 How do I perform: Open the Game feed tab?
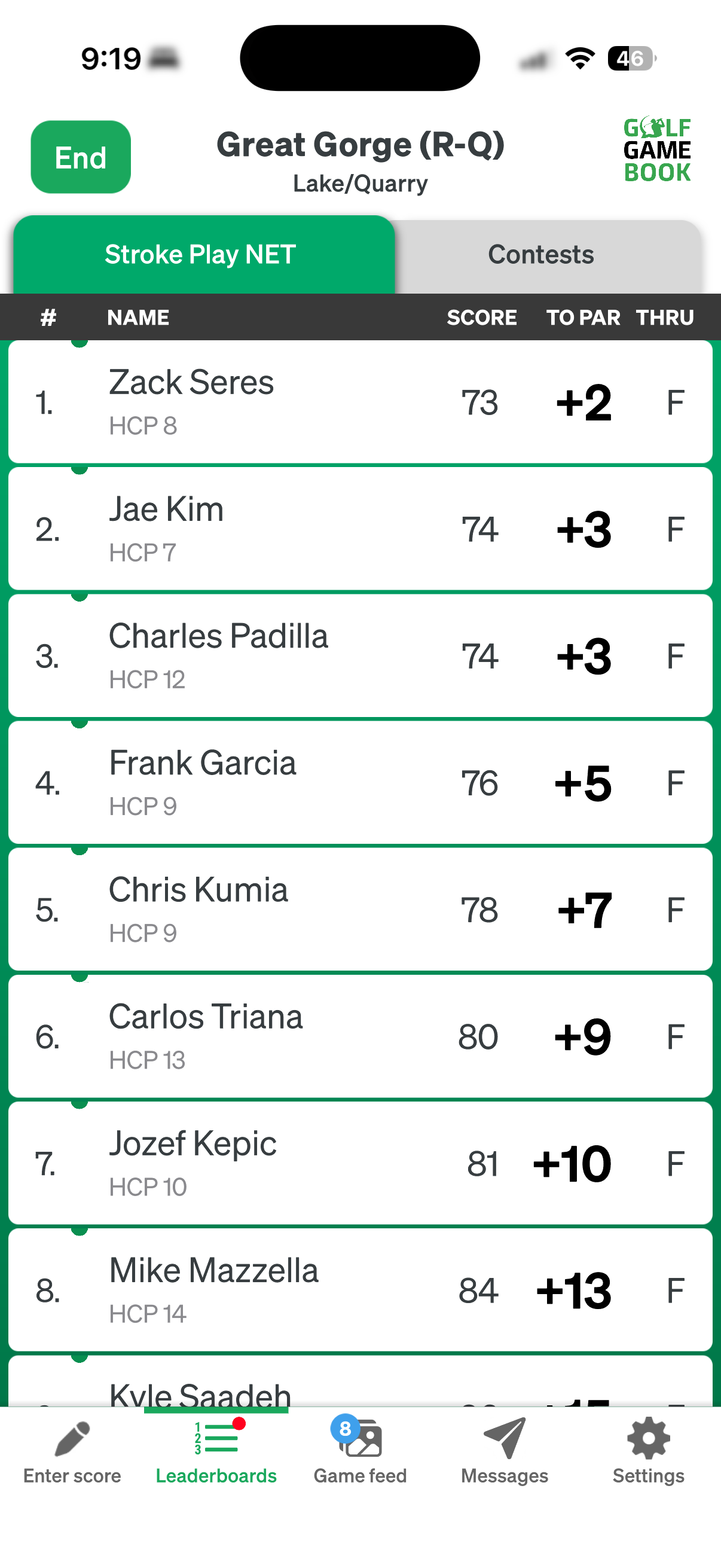[x=360, y=1453]
